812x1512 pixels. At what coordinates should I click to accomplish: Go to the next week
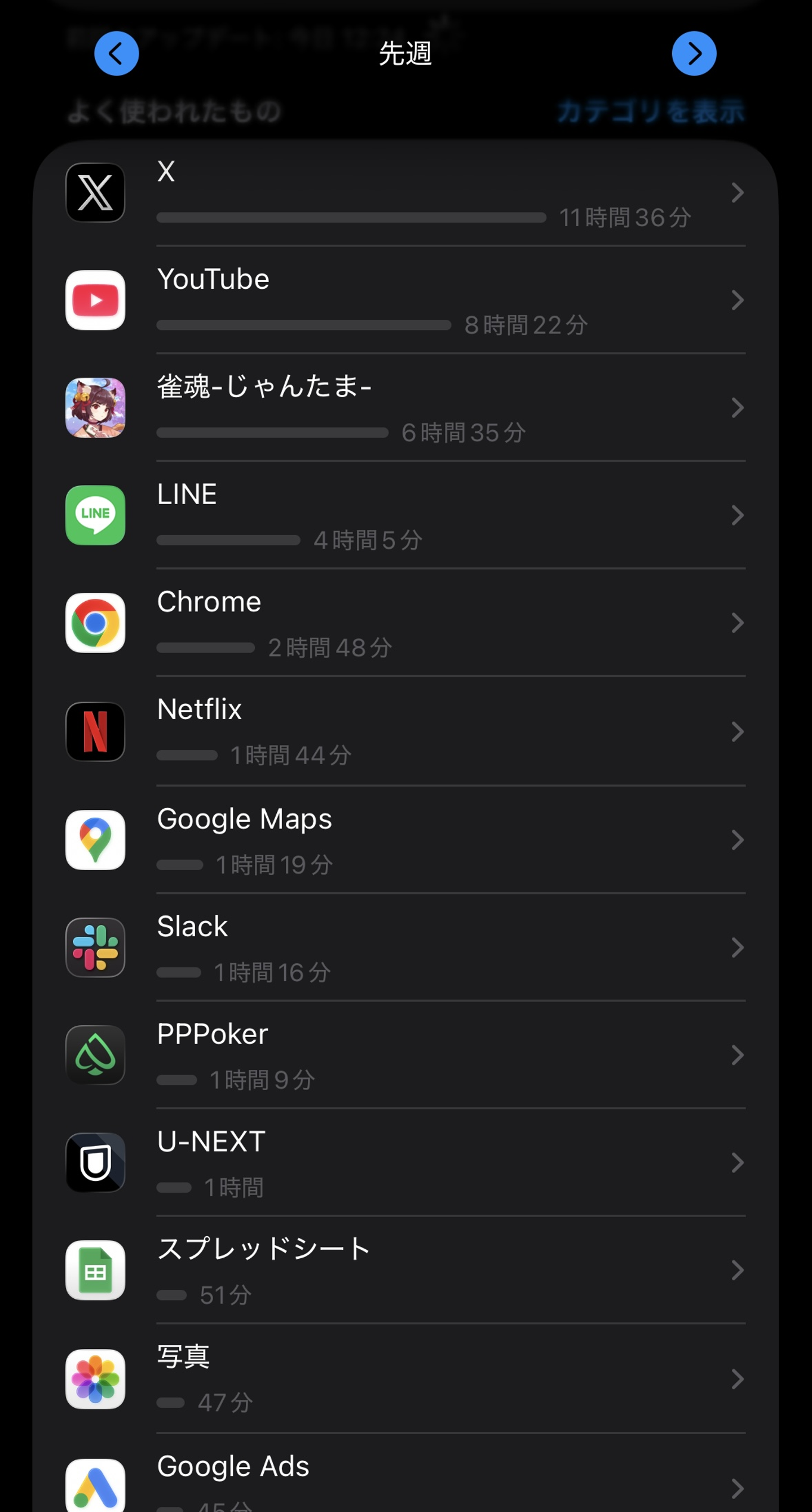694,54
